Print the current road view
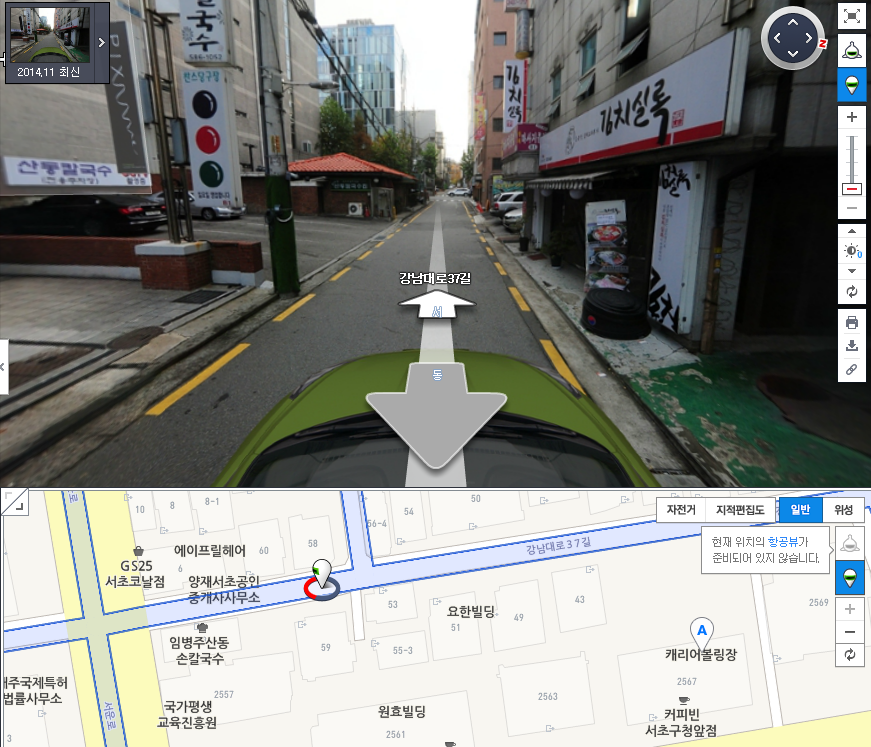 [852, 322]
